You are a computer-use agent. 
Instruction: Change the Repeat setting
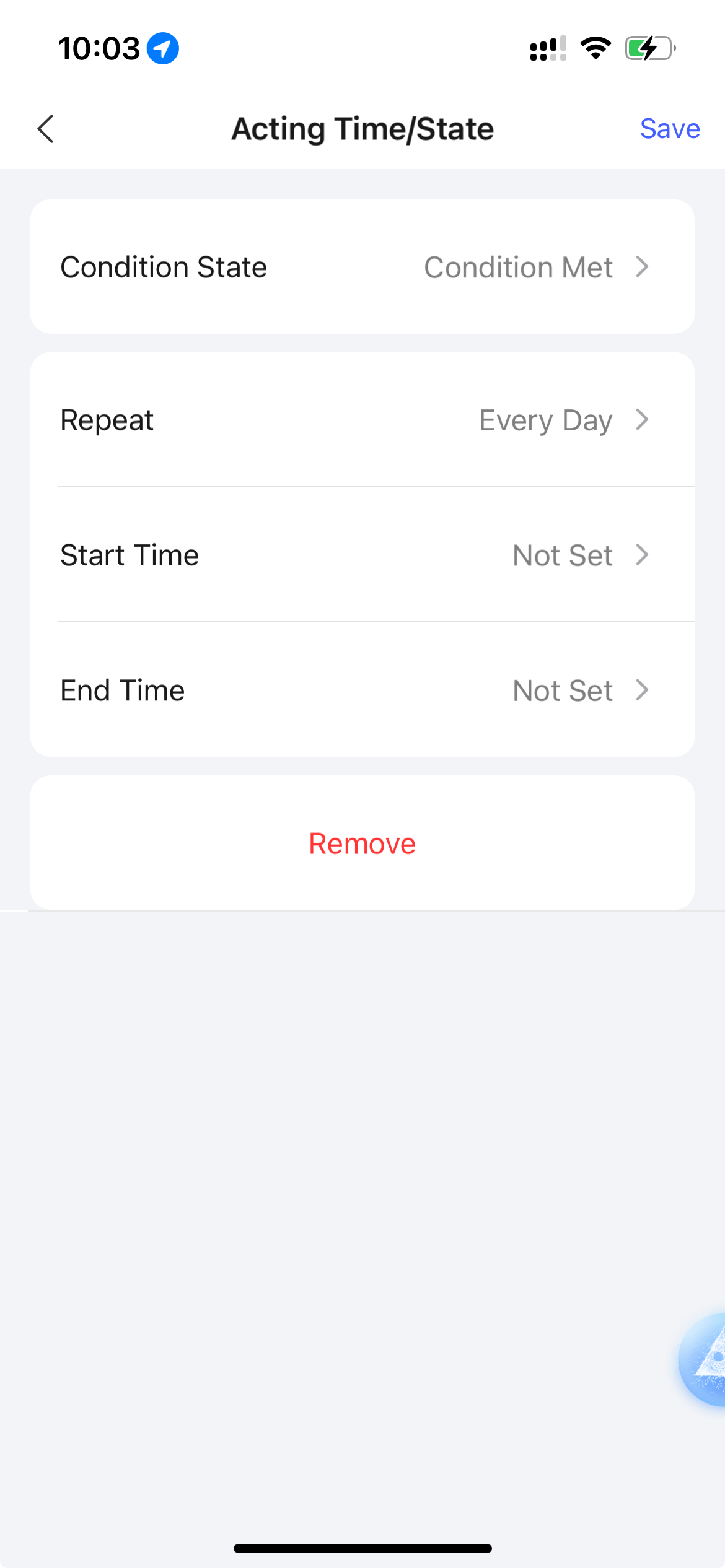[x=362, y=420]
